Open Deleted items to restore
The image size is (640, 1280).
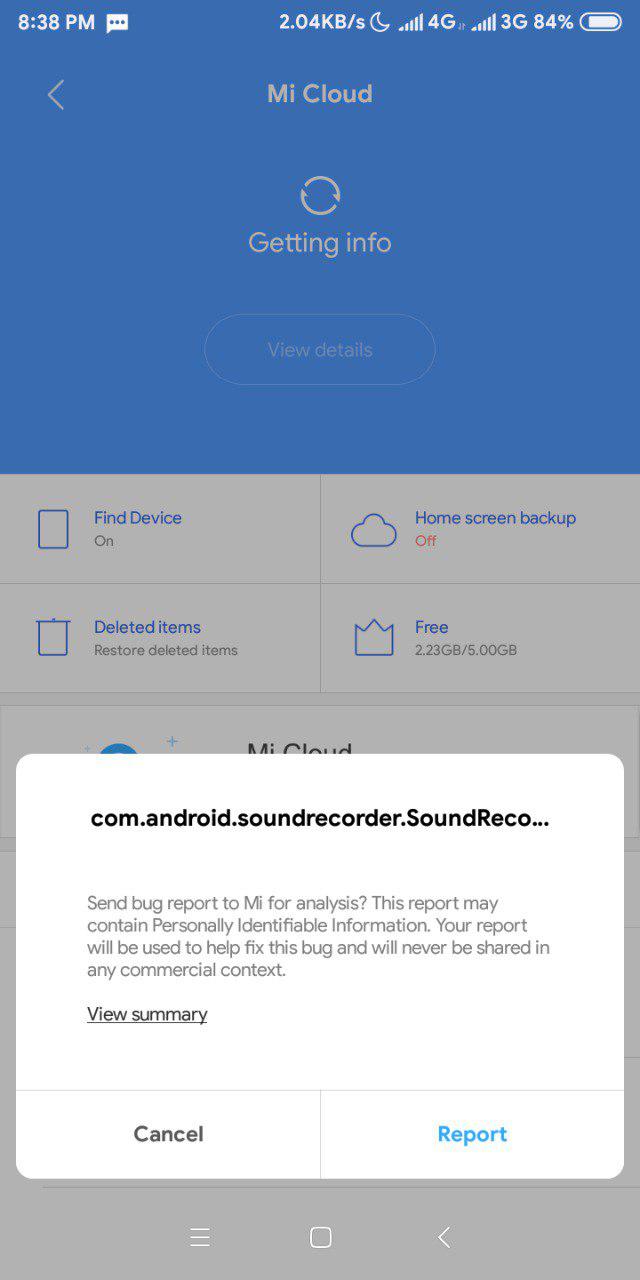(x=160, y=638)
